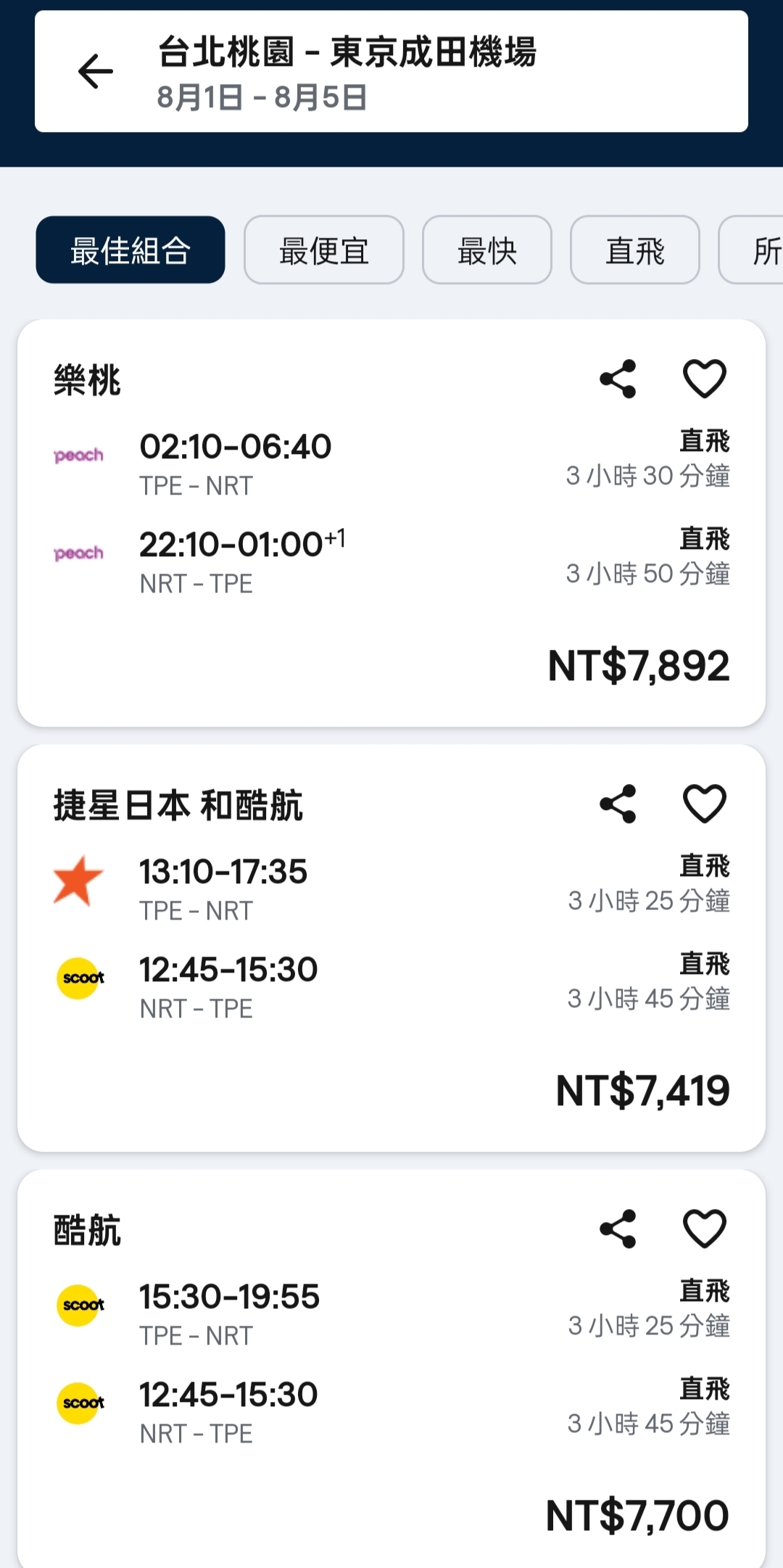Tap the heart on the 酷航 flight
783x1568 pixels.
[705, 1229]
